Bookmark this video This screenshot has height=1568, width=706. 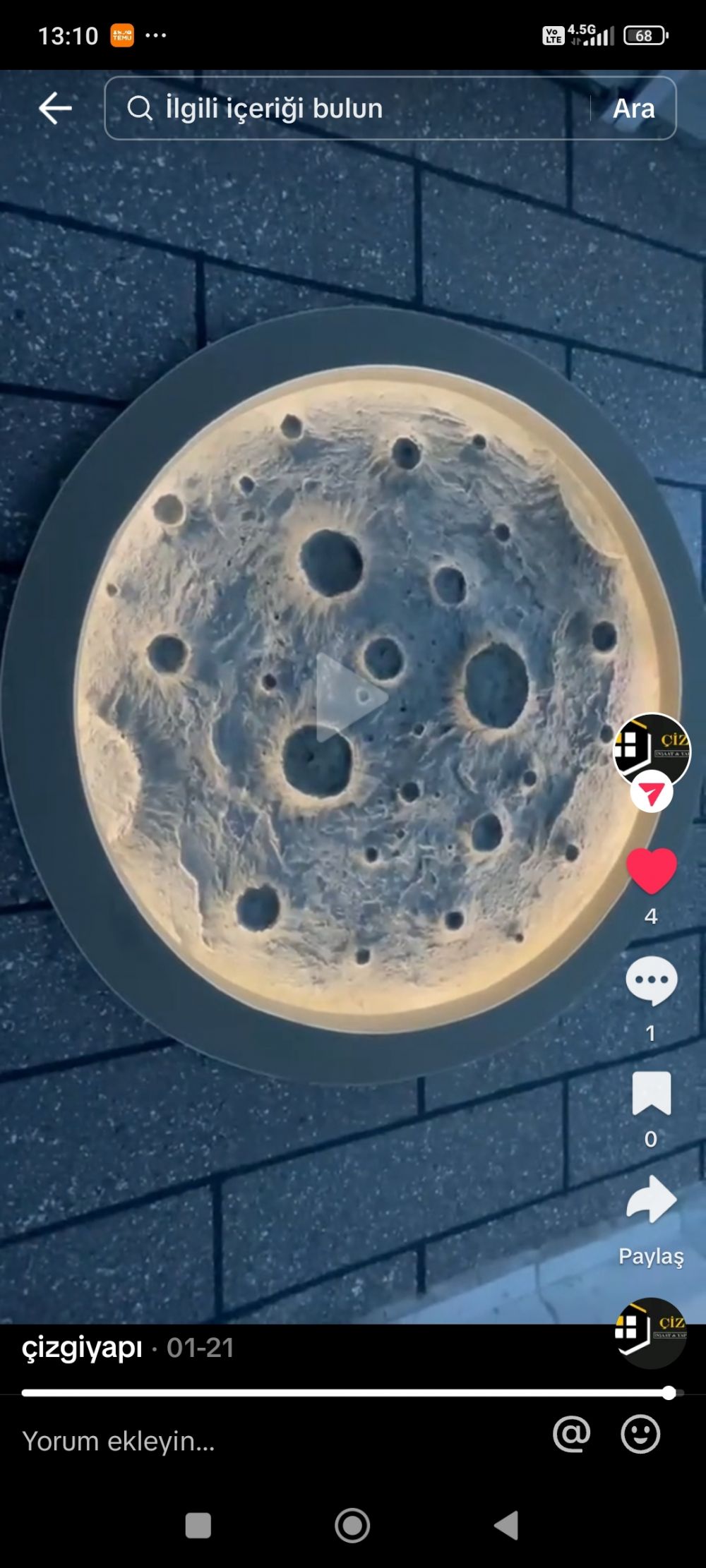point(651,1092)
